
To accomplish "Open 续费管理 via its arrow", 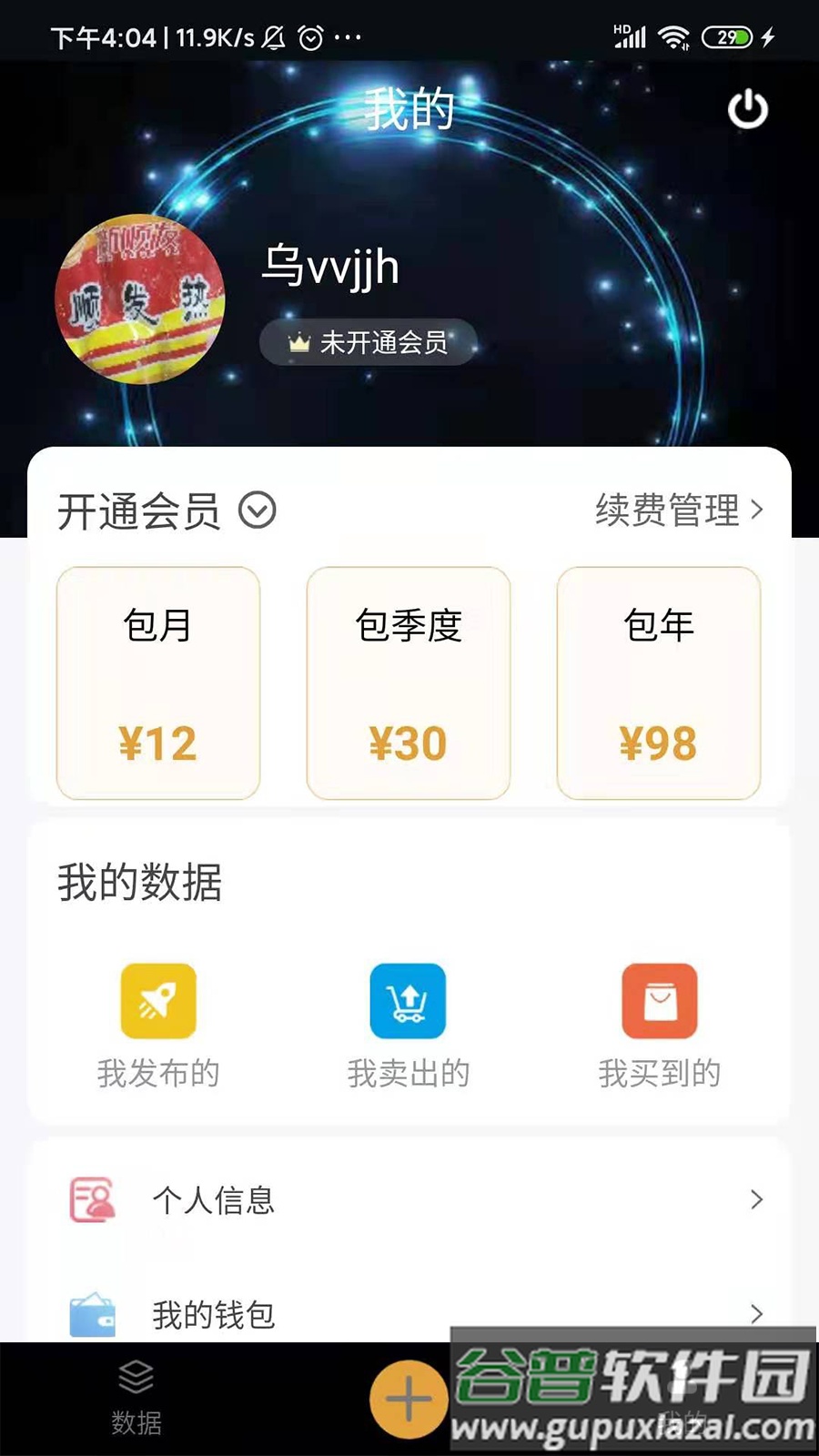I will [x=758, y=511].
